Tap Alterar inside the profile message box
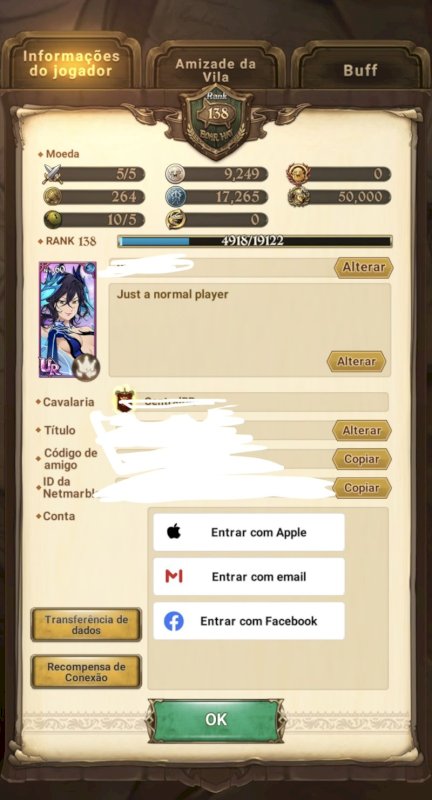 [356, 361]
